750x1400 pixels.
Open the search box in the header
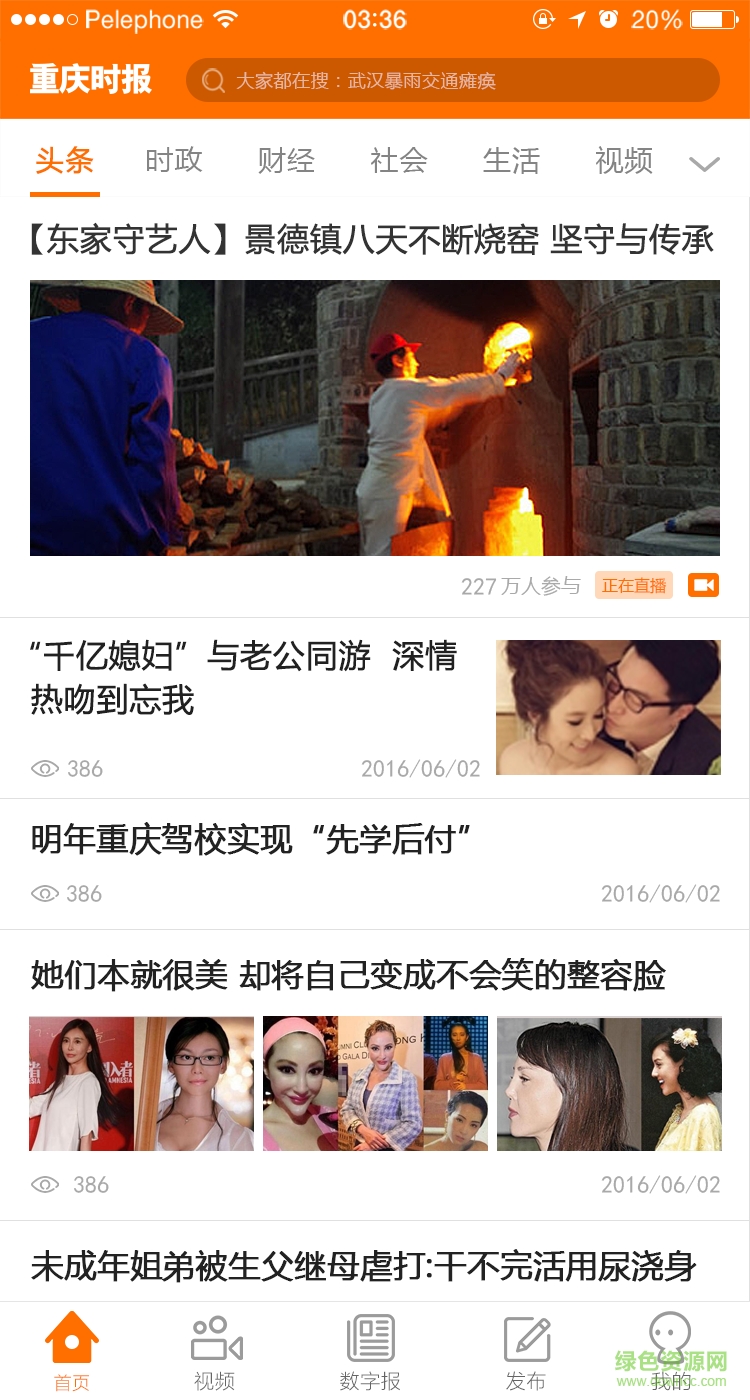452,81
